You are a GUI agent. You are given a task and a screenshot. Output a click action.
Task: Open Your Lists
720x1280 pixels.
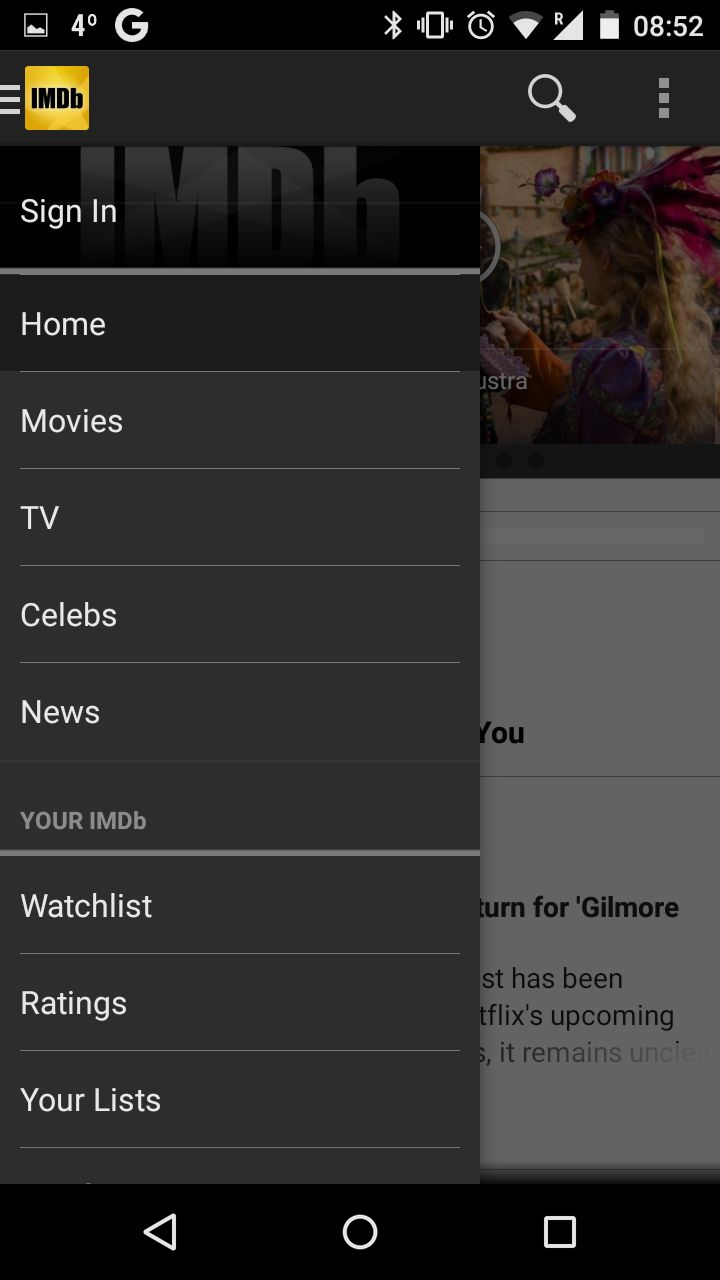pyautogui.click(x=240, y=1100)
